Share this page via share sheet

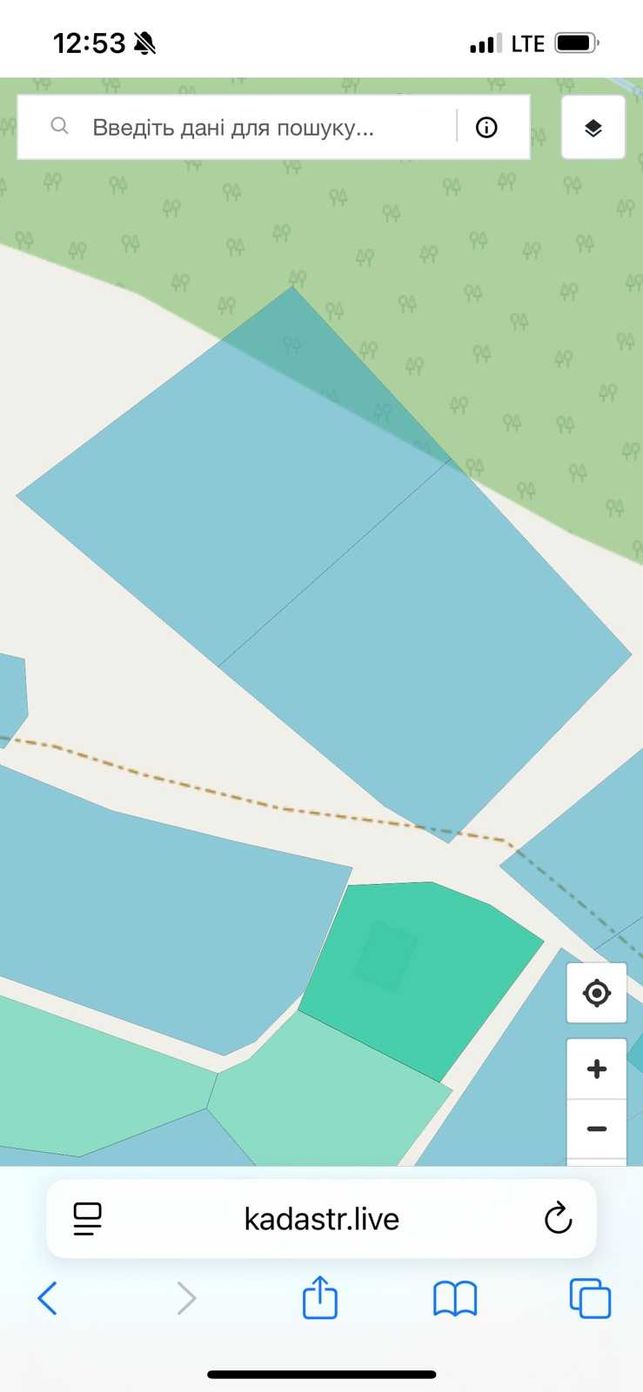pos(320,1298)
